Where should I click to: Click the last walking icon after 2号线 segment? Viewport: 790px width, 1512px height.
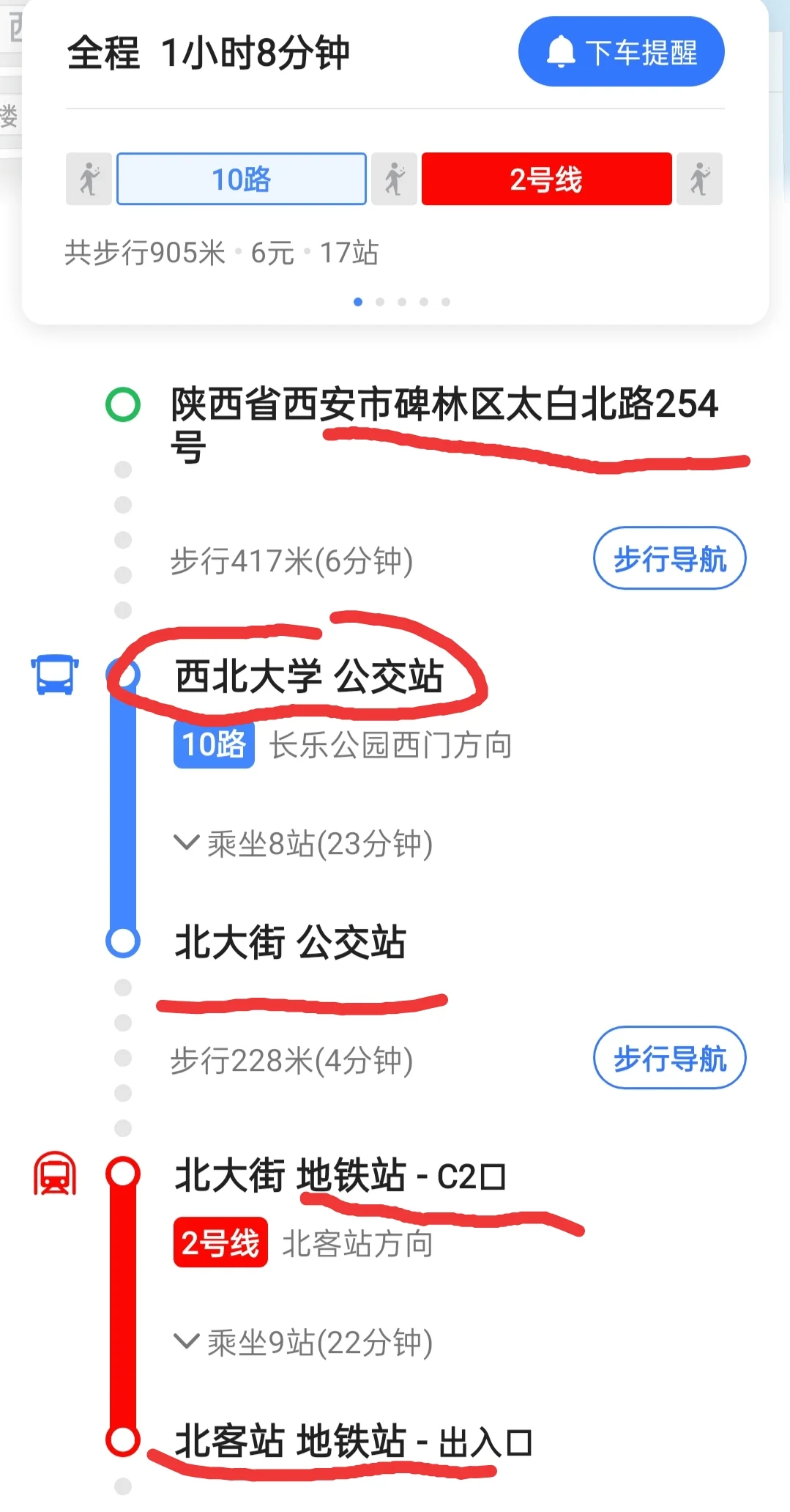click(x=701, y=179)
